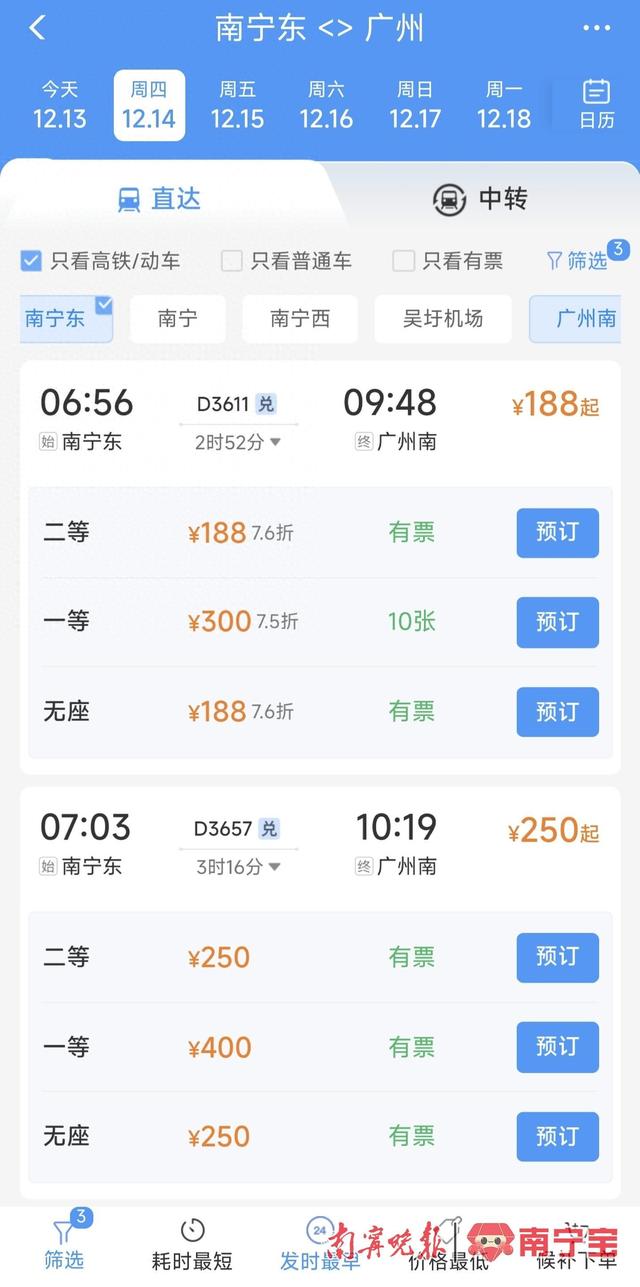Expand the D3611 2时52分 stop details

click(238, 442)
